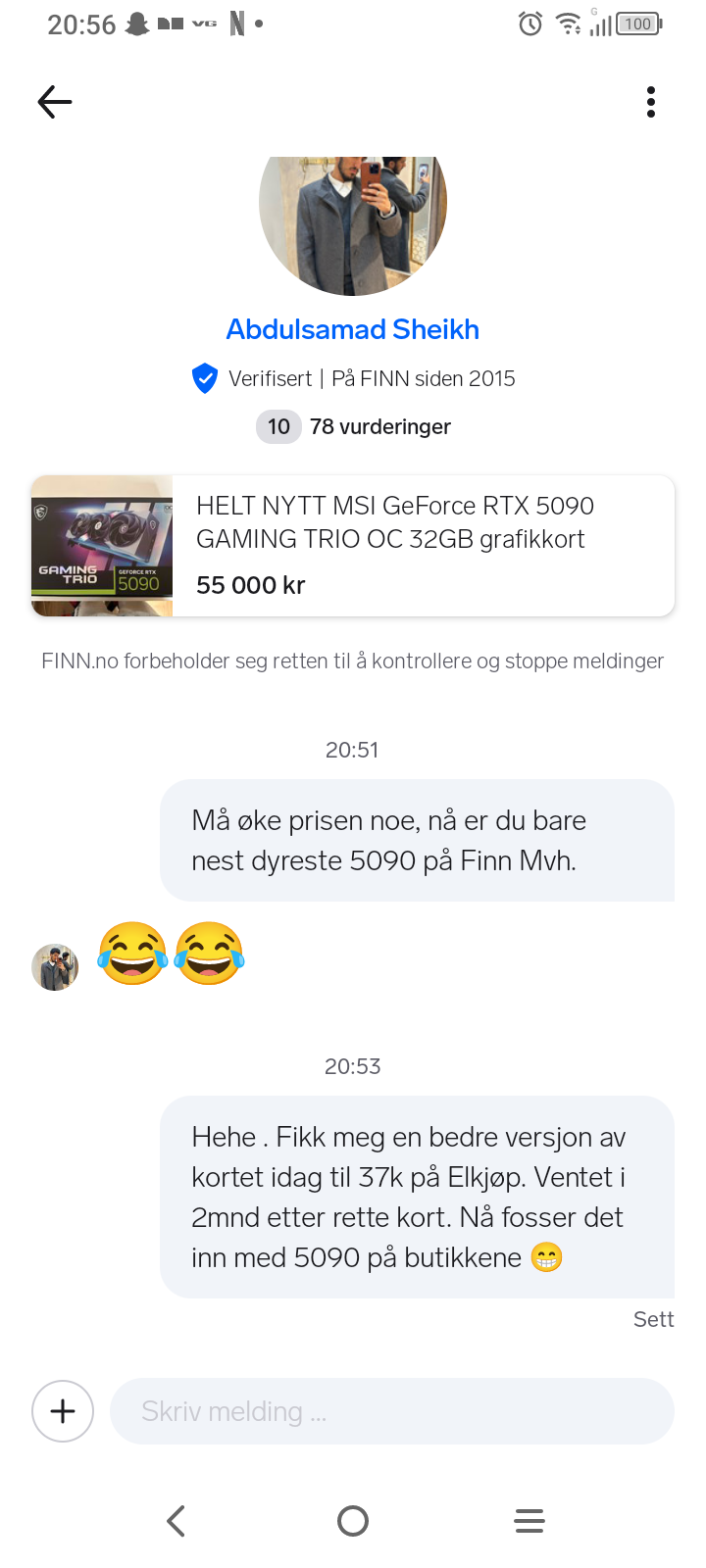Go back using the top arrow
706x1568 pixels.
(x=55, y=102)
